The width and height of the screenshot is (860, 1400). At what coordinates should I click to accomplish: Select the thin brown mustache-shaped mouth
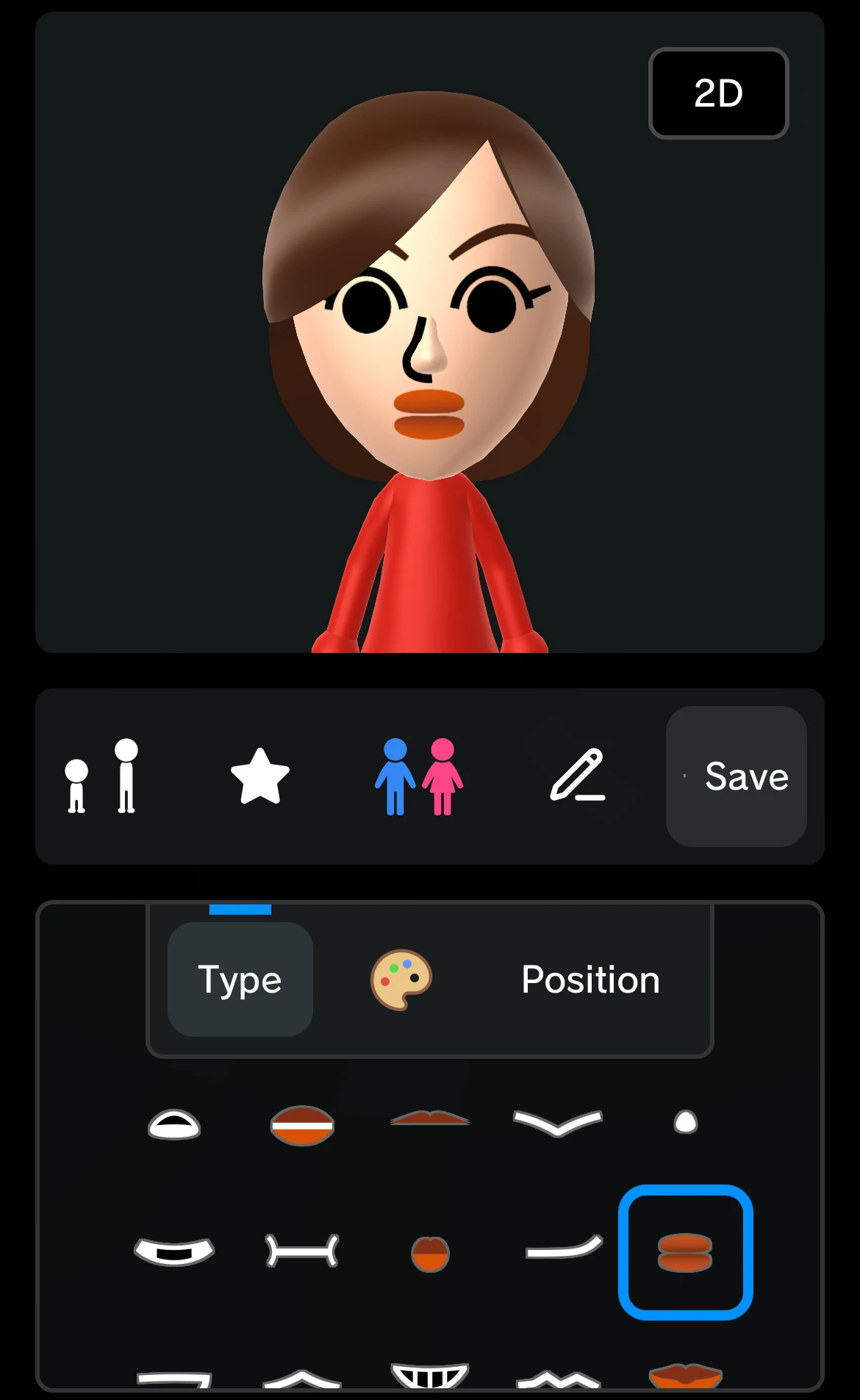[x=430, y=1119]
